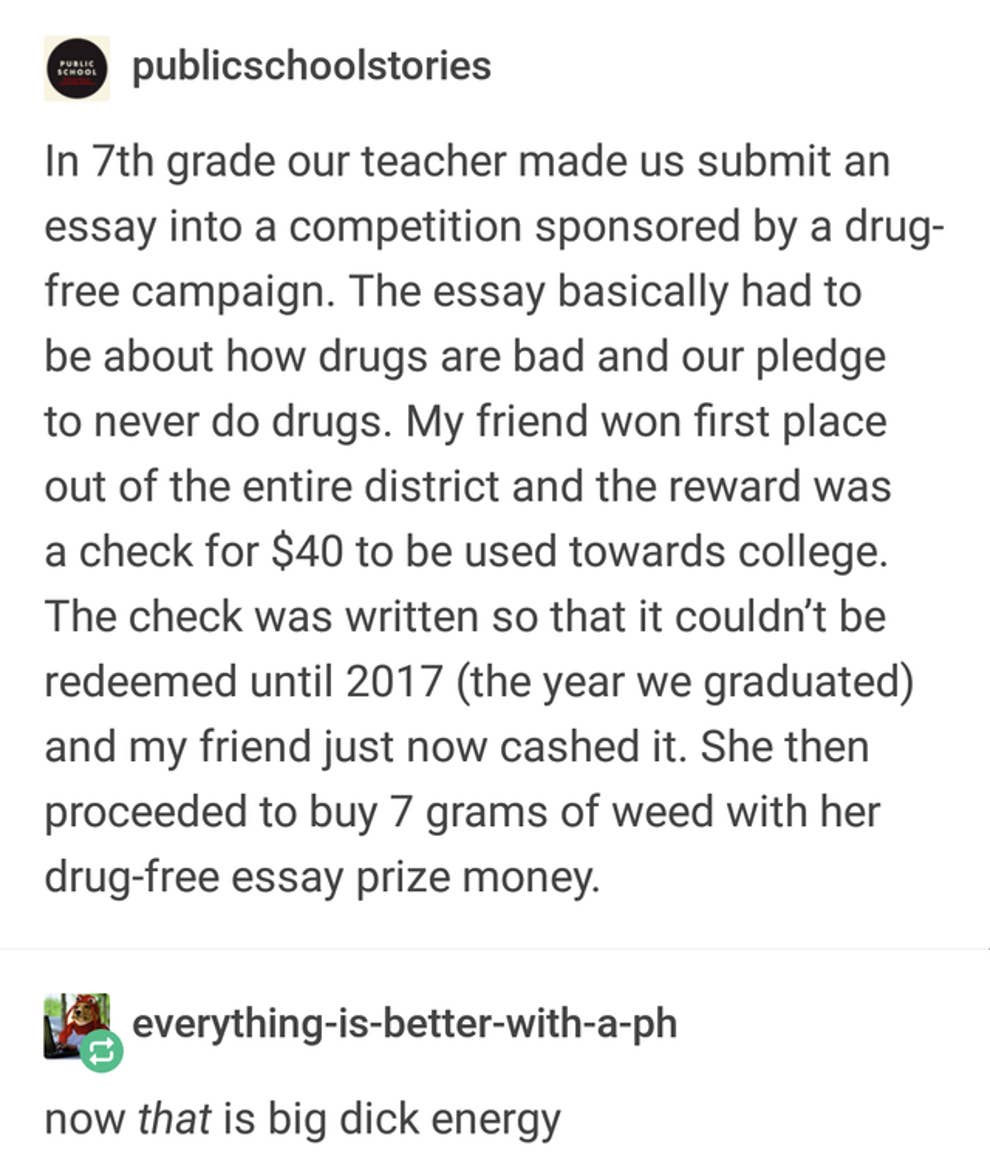Open the publicschoolstories blog avatar
Viewport: 990px width, 1176px height.
pos(76,68)
